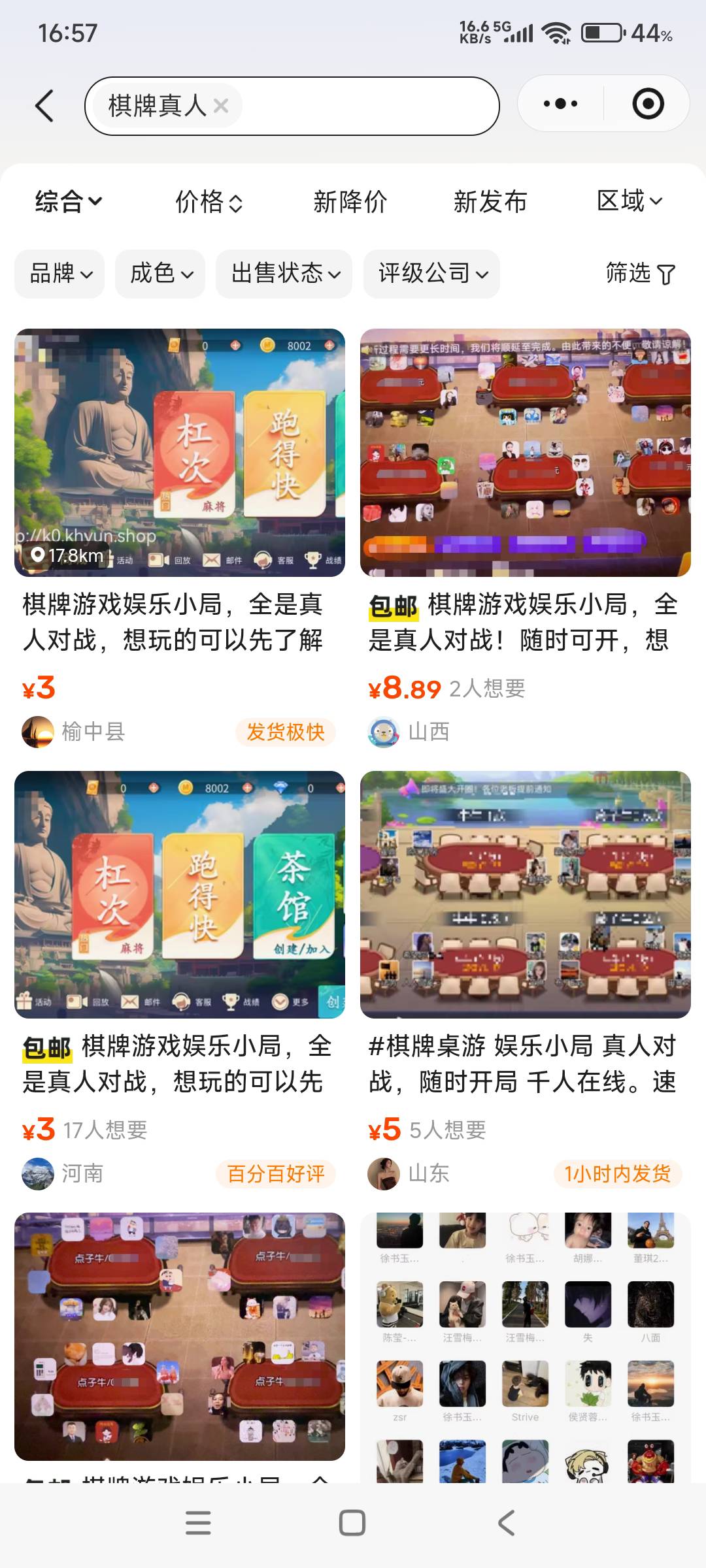The height and width of the screenshot is (1568, 706).
Task: Tap the system home button
Action: coord(352,1523)
